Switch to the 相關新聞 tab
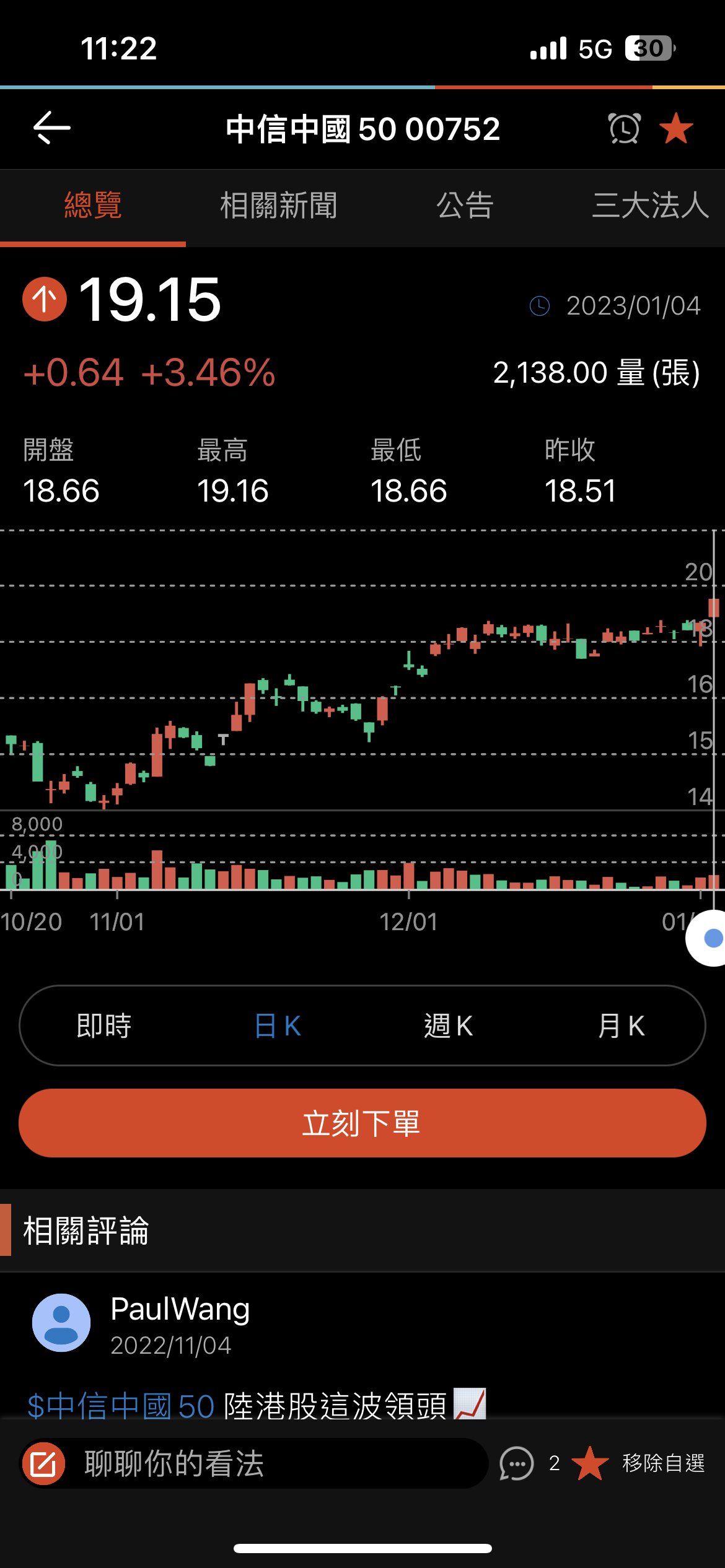Viewport: 725px width, 1568px height. [279, 206]
